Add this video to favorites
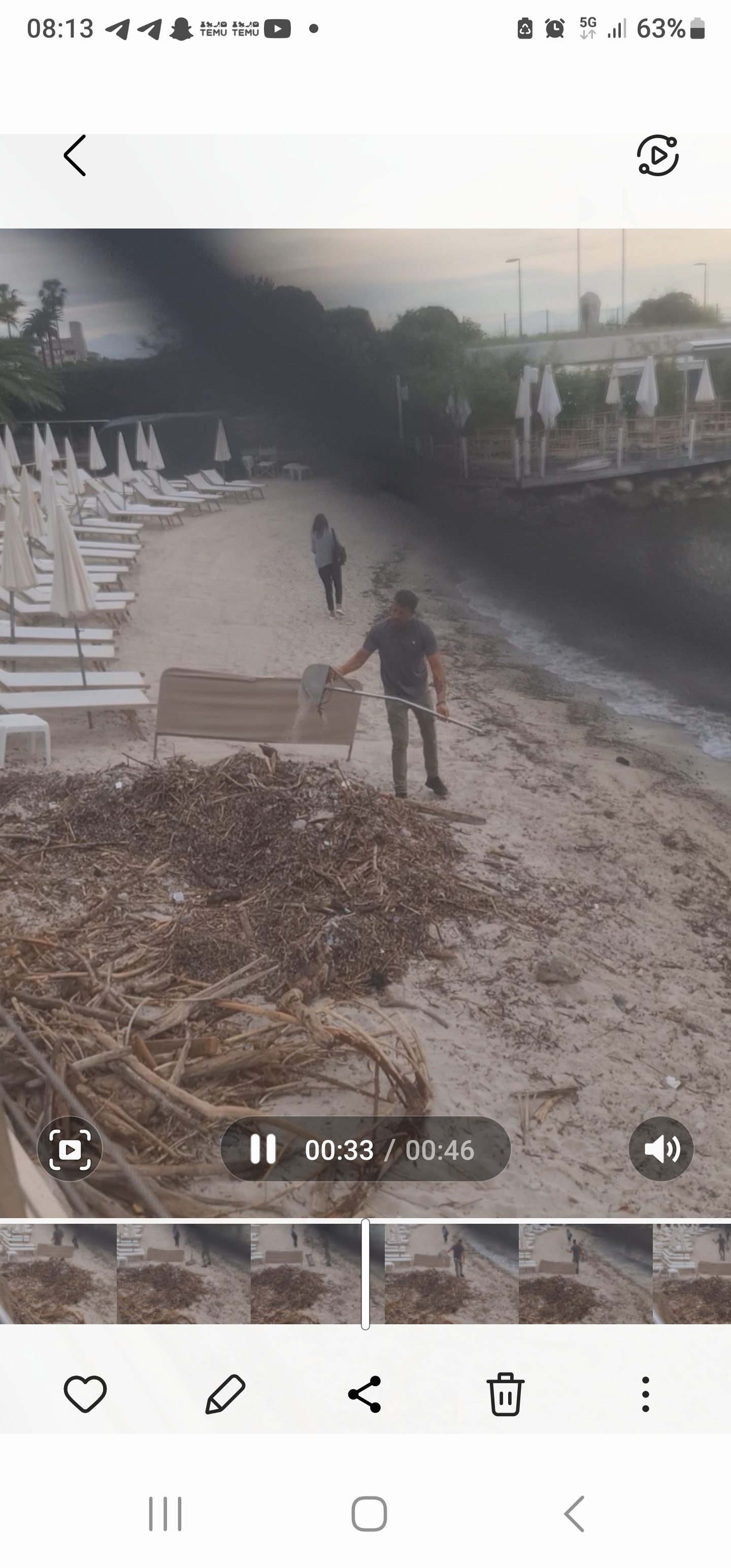The height and width of the screenshot is (1568, 731). (x=85, y=1393)
